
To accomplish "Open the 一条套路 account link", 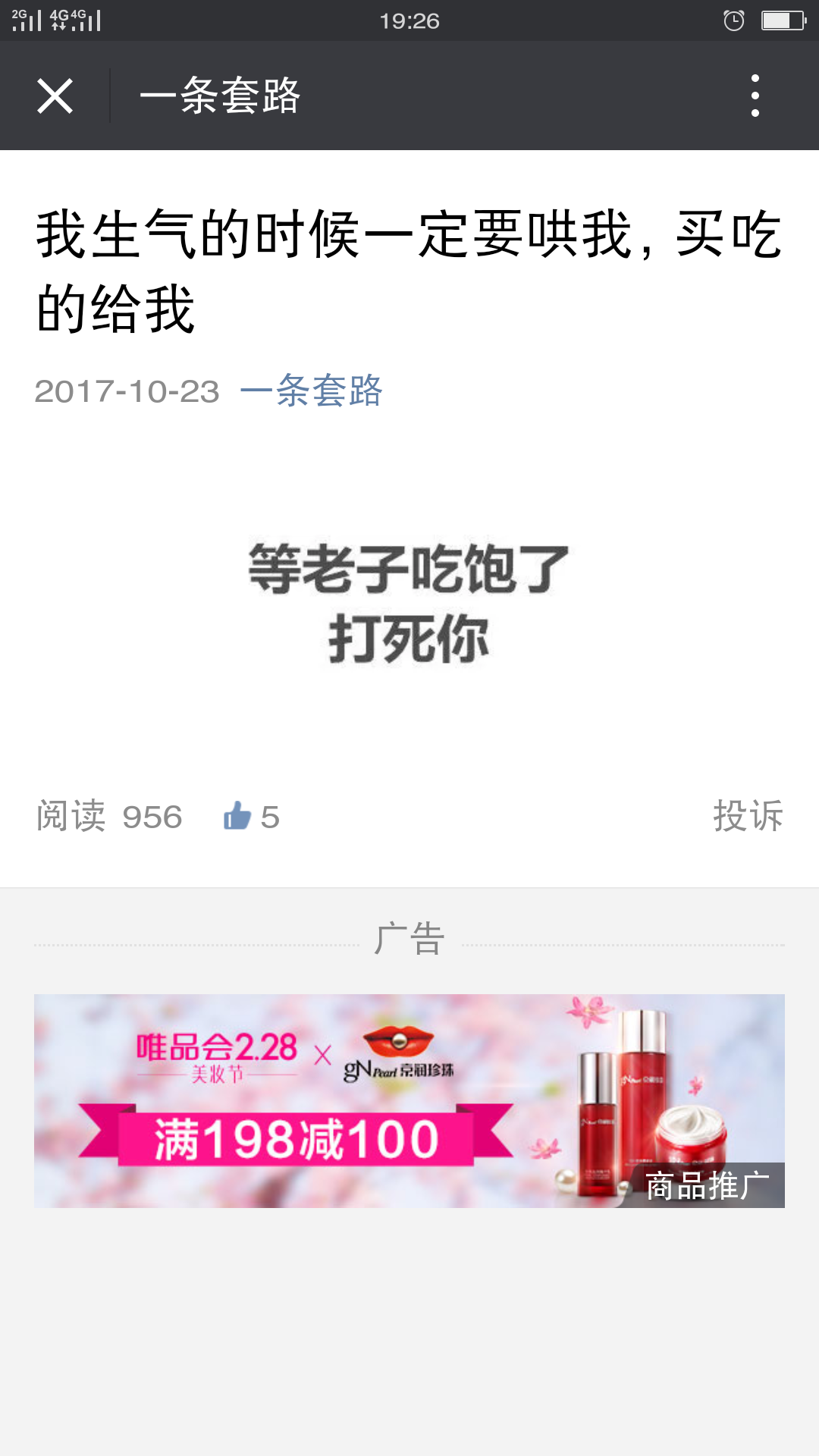I will tap(311, 391).
